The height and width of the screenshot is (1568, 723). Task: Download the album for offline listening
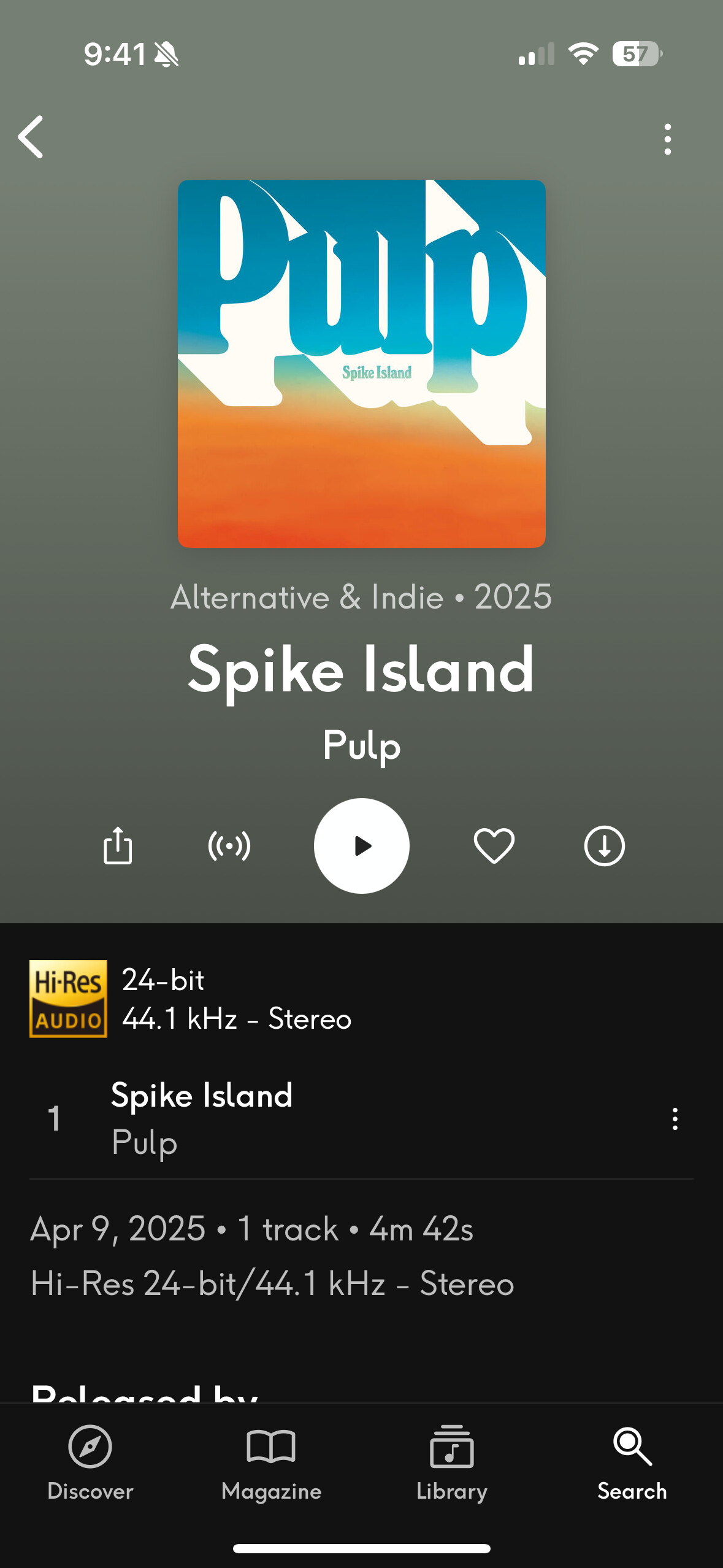(605, 846)
